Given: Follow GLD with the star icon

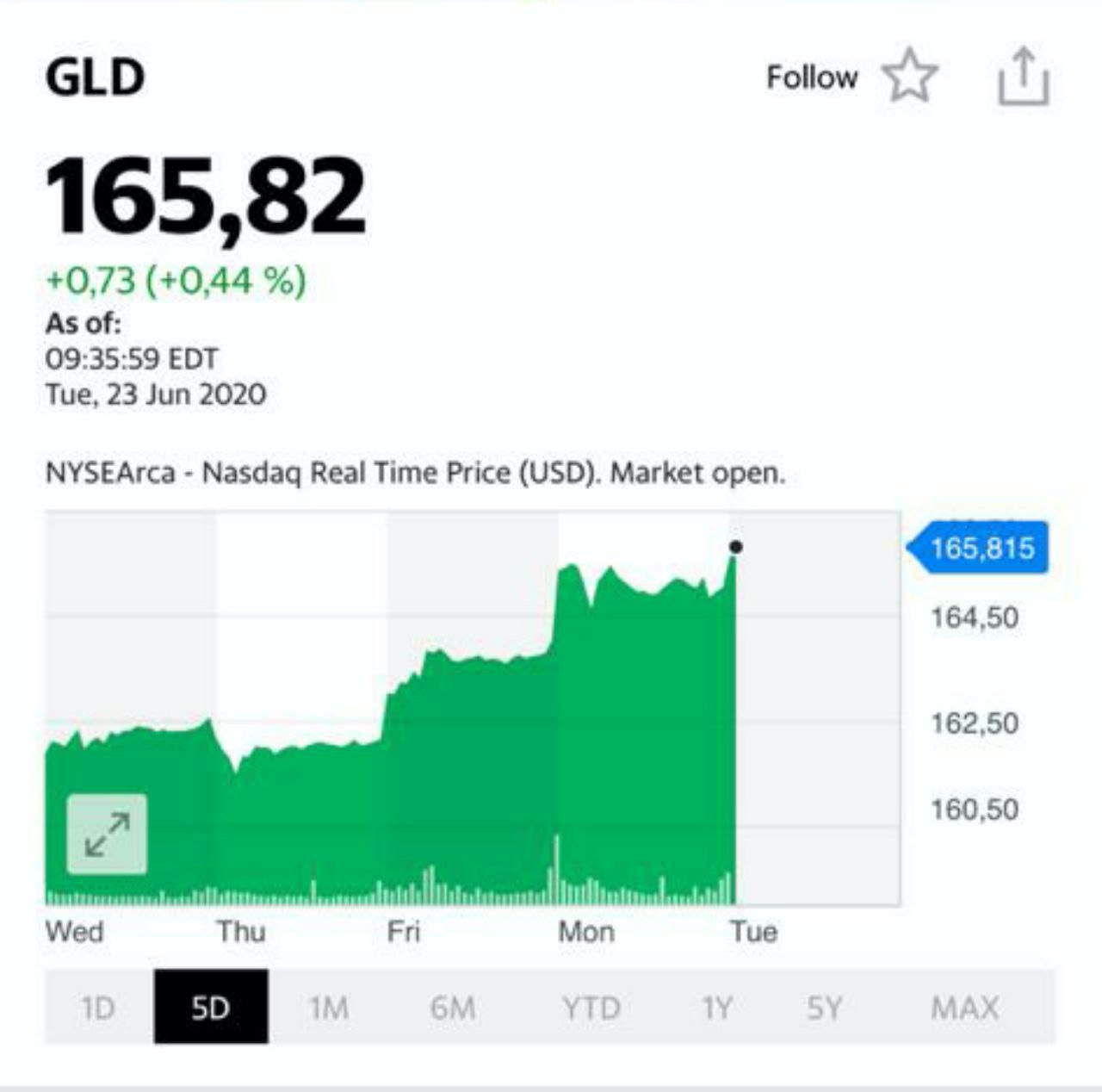Looking at the screenshot, I should (909, 77).
